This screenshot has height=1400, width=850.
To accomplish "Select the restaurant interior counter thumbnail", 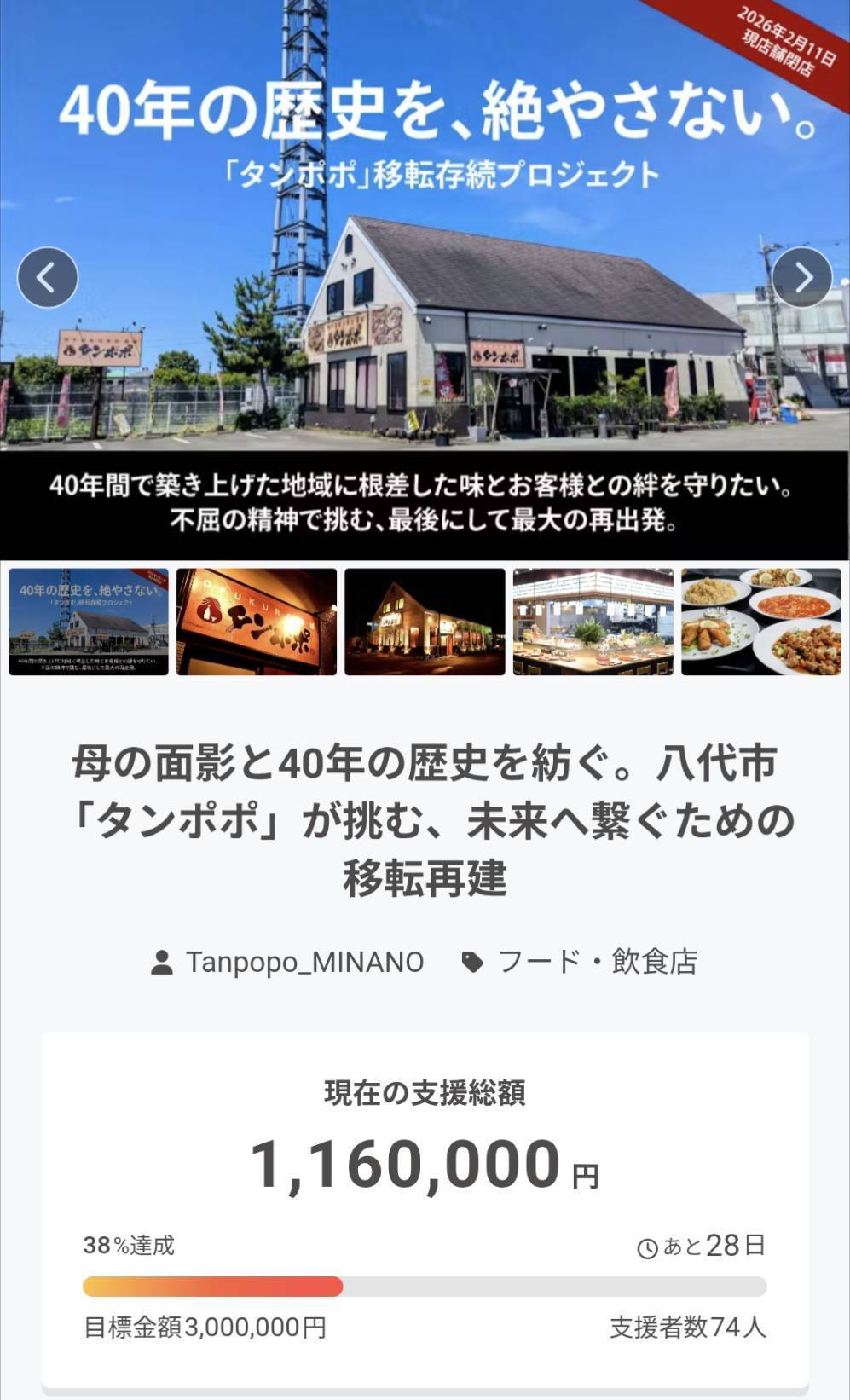I will click(593, 622).
